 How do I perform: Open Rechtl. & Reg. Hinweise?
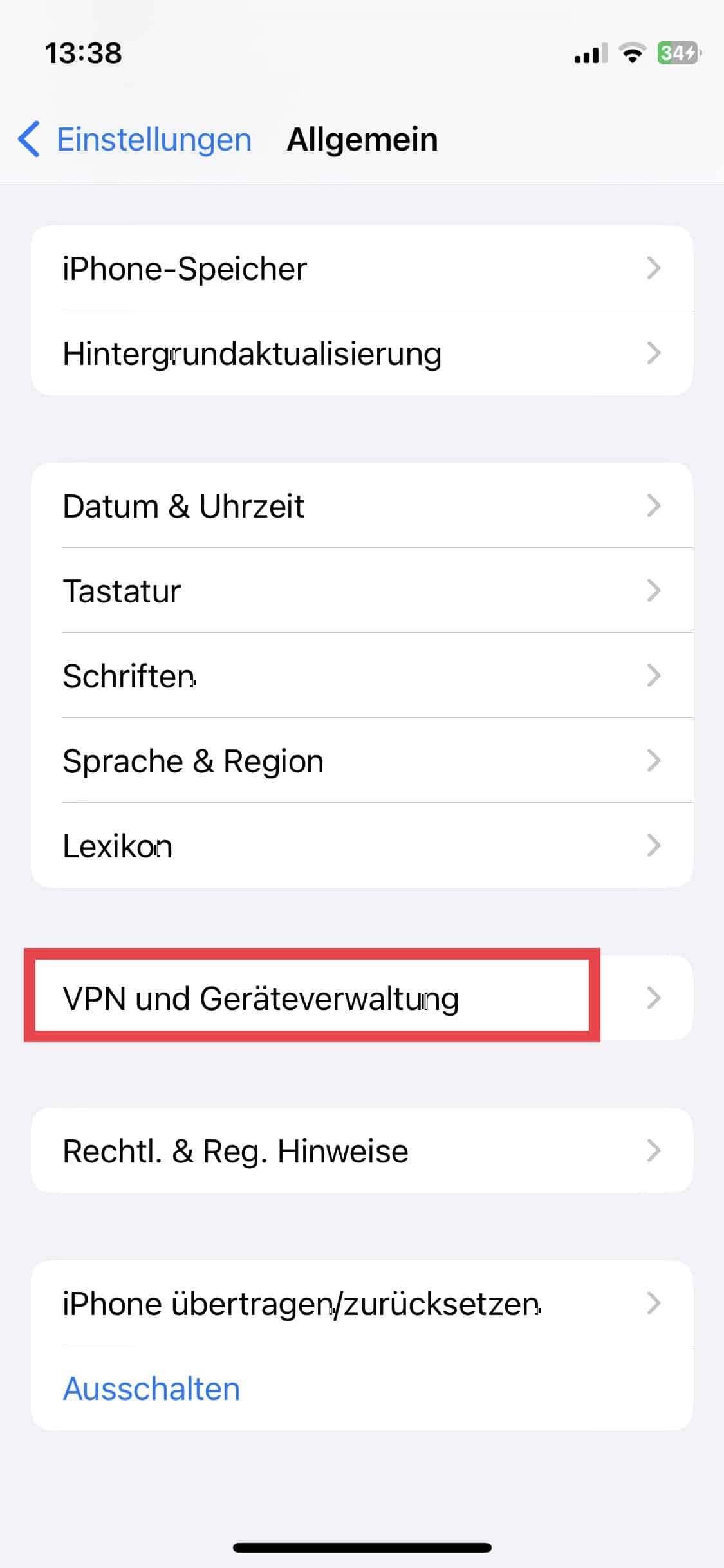click(360, 1151)
